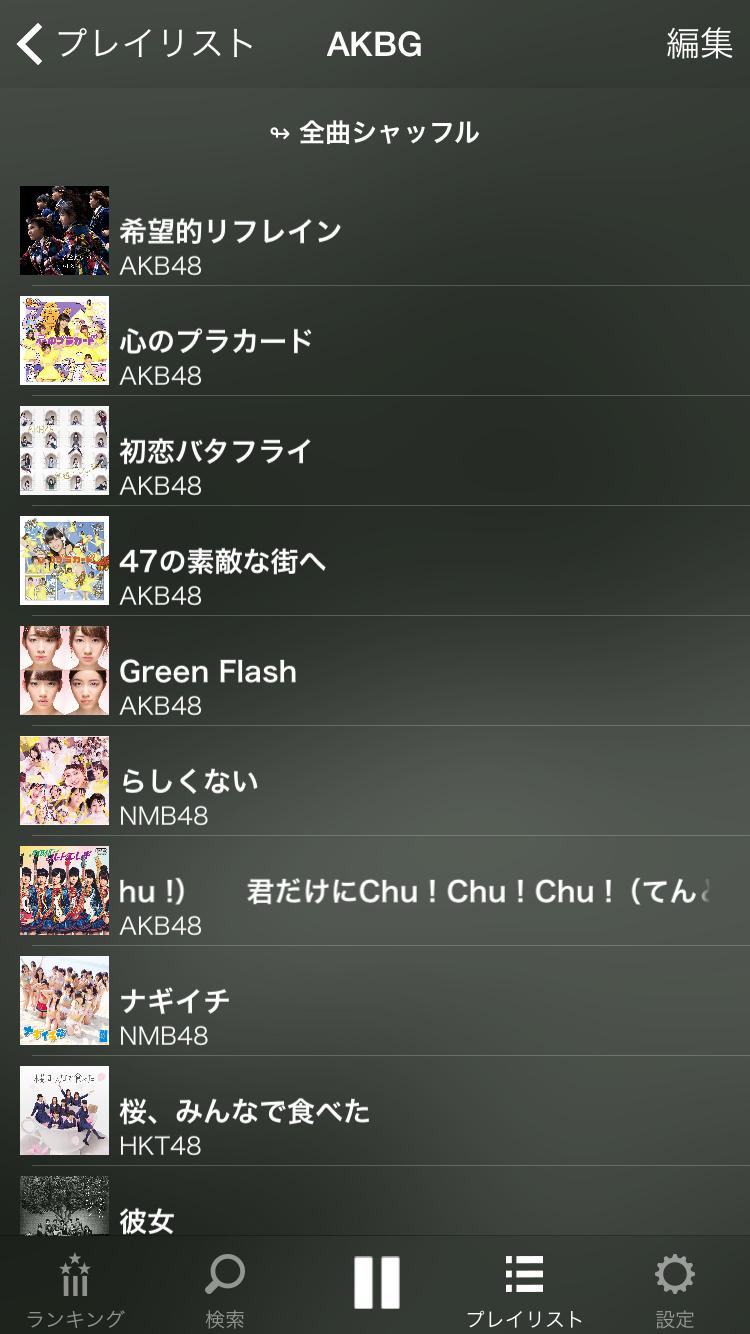Tap the 編集 edit button
The height and width of the screenshot is (1334, 750).
pos(699,44)
